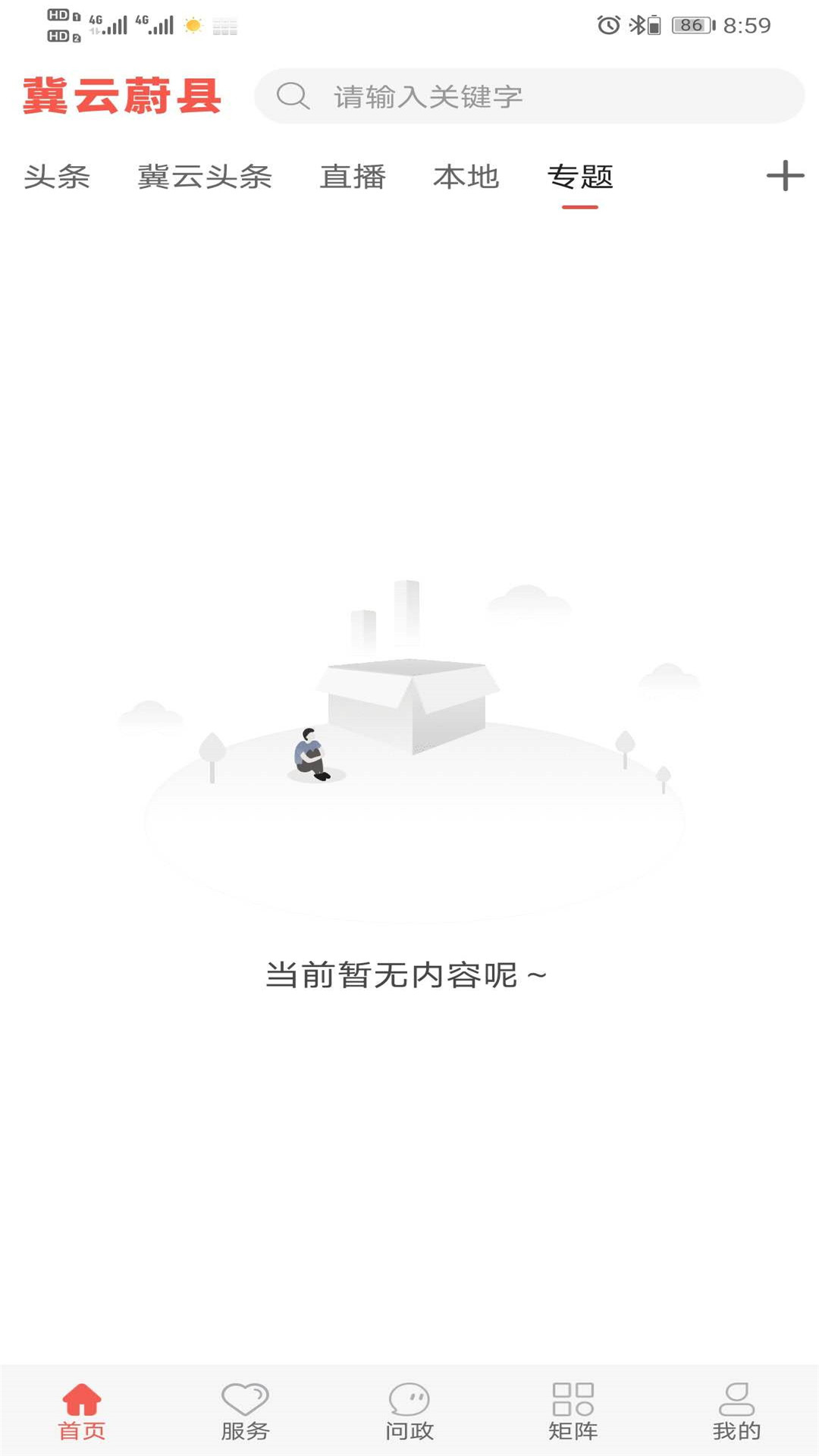Open the 服务 section
The width and height of the screenshot is (819, 1456).
pyautogui.click(x=245, y=1411)
